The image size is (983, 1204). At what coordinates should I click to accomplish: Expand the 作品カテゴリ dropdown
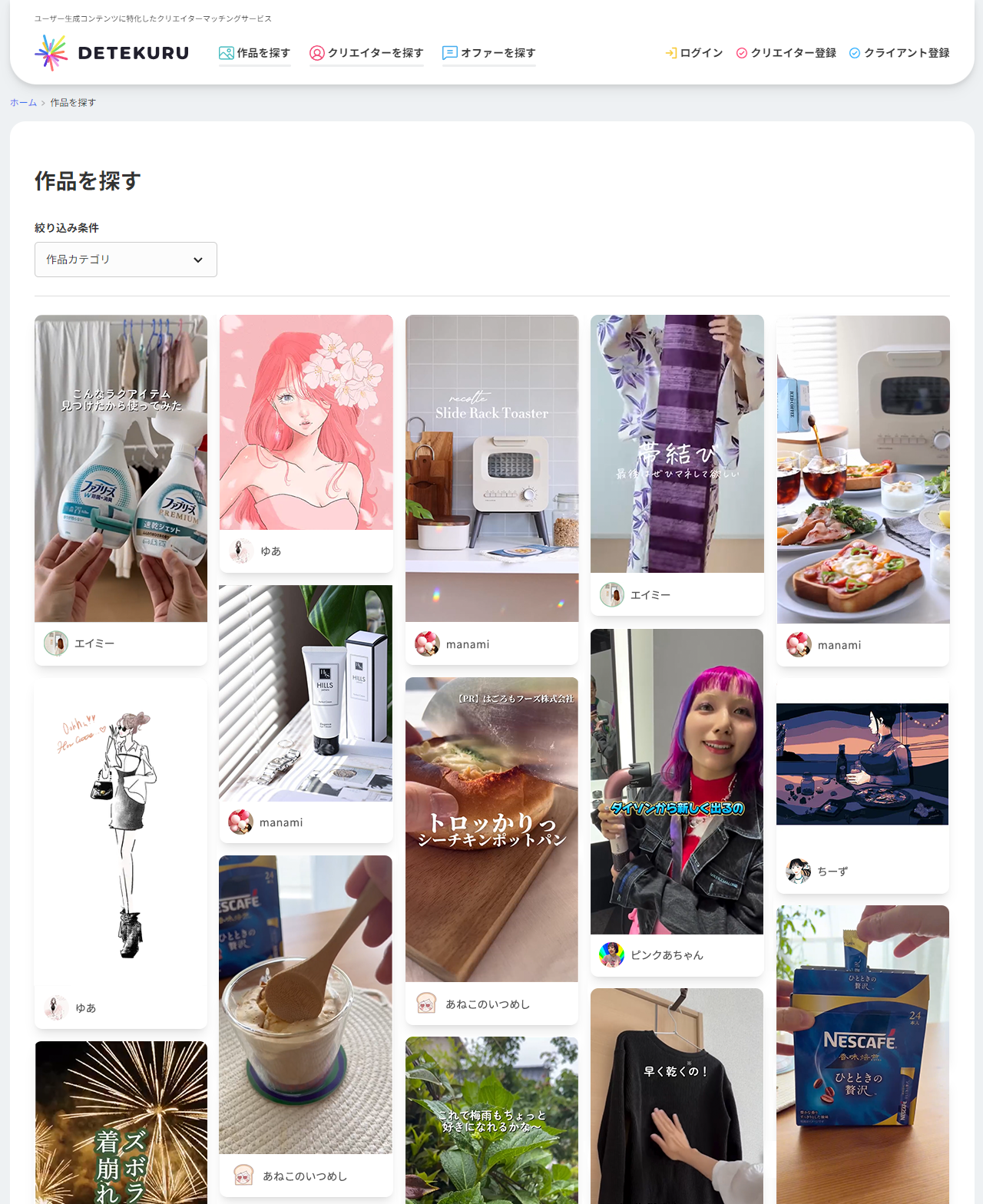point(126,260)
